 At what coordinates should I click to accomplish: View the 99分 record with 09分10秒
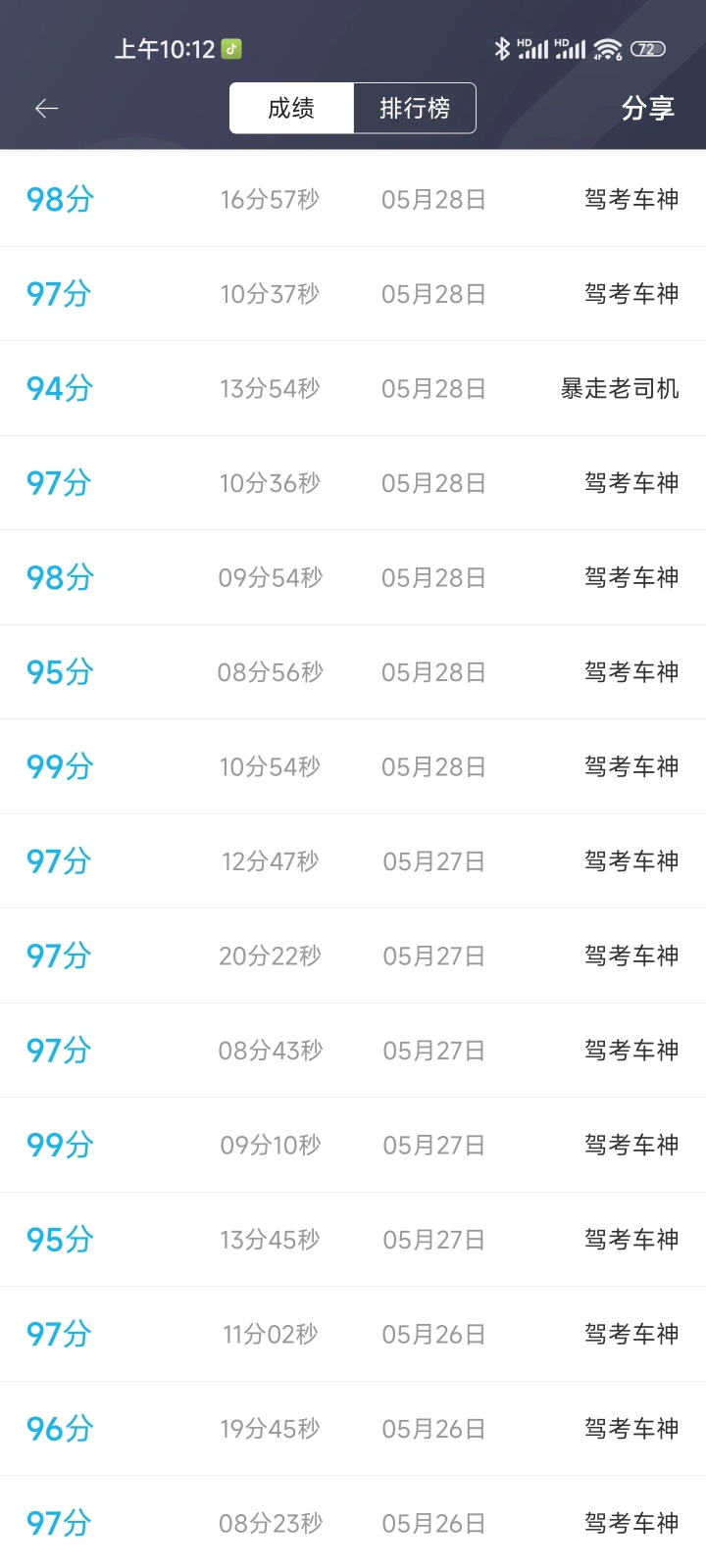[353, 1146]
